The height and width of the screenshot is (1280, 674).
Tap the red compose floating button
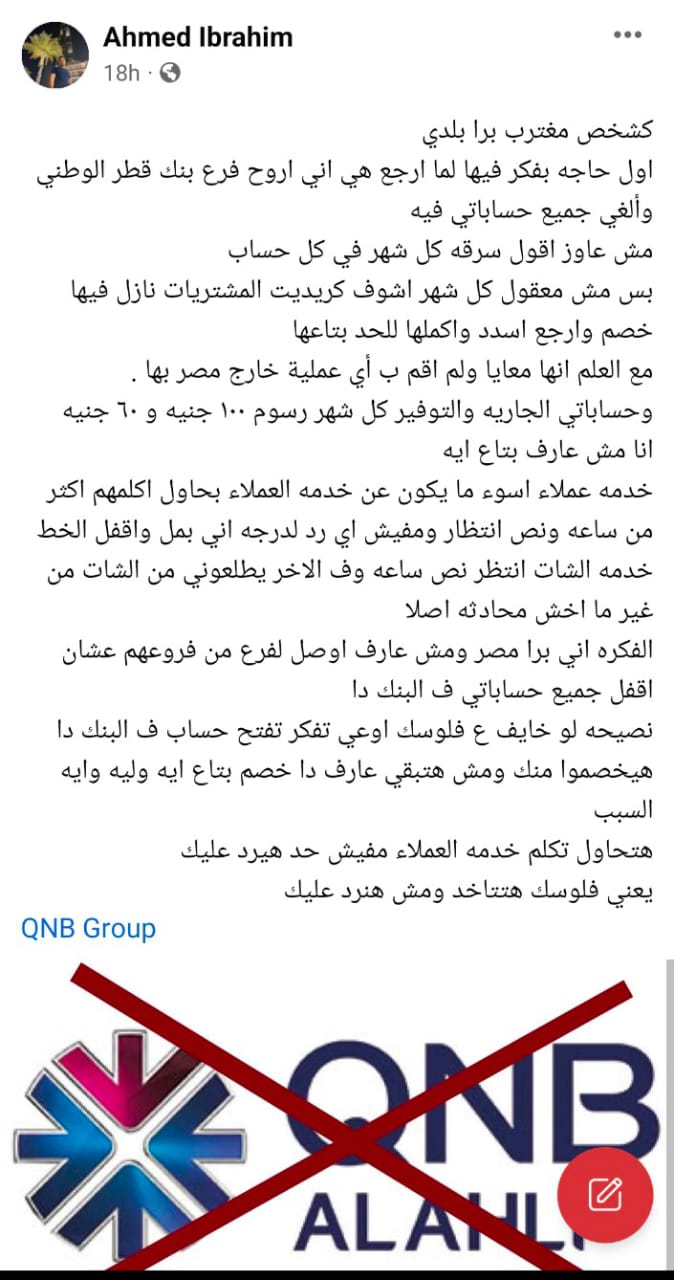[x=604, y=1193]
